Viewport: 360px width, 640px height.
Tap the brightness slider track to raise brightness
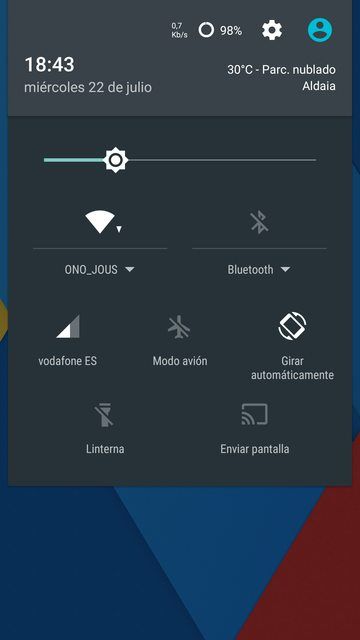220,160
